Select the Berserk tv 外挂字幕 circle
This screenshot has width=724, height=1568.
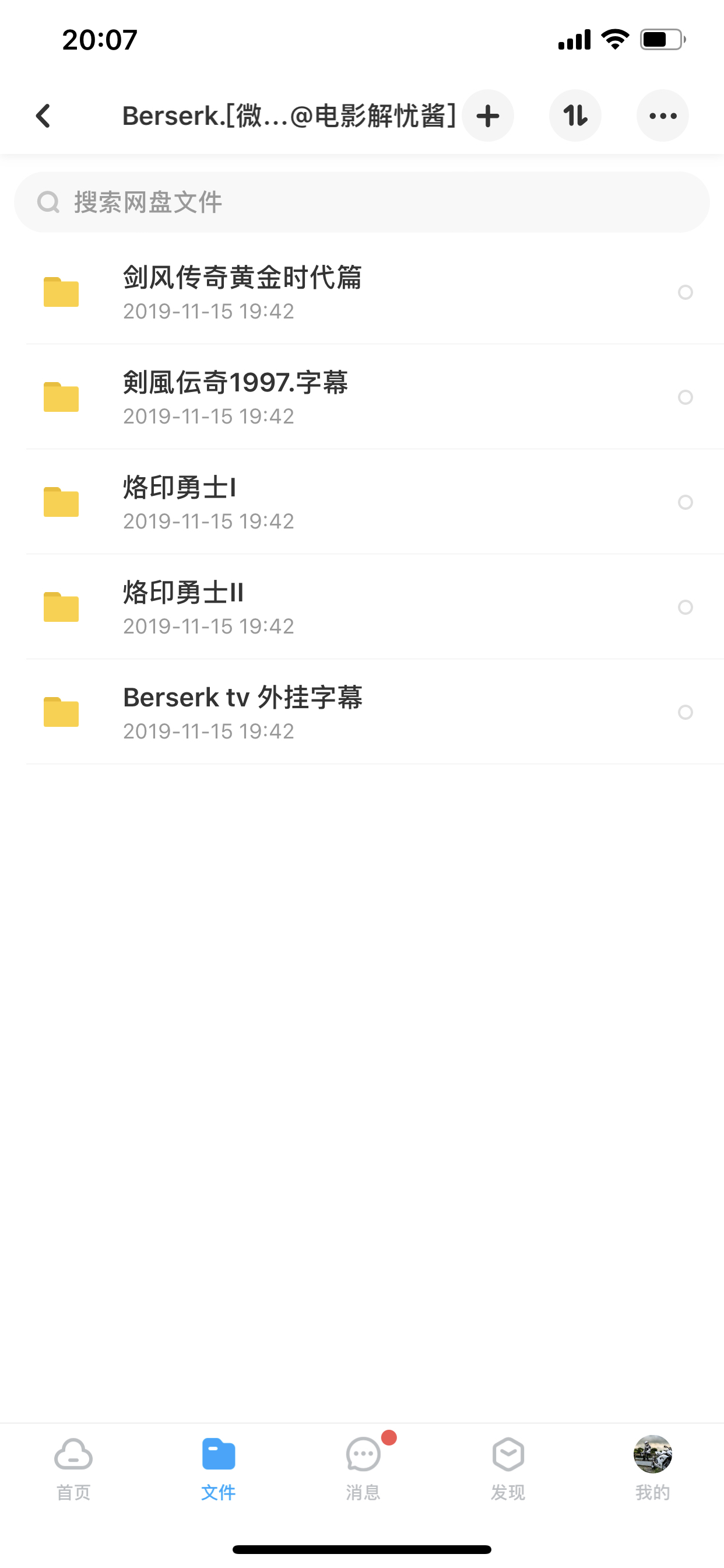click(x=685, y=712)
